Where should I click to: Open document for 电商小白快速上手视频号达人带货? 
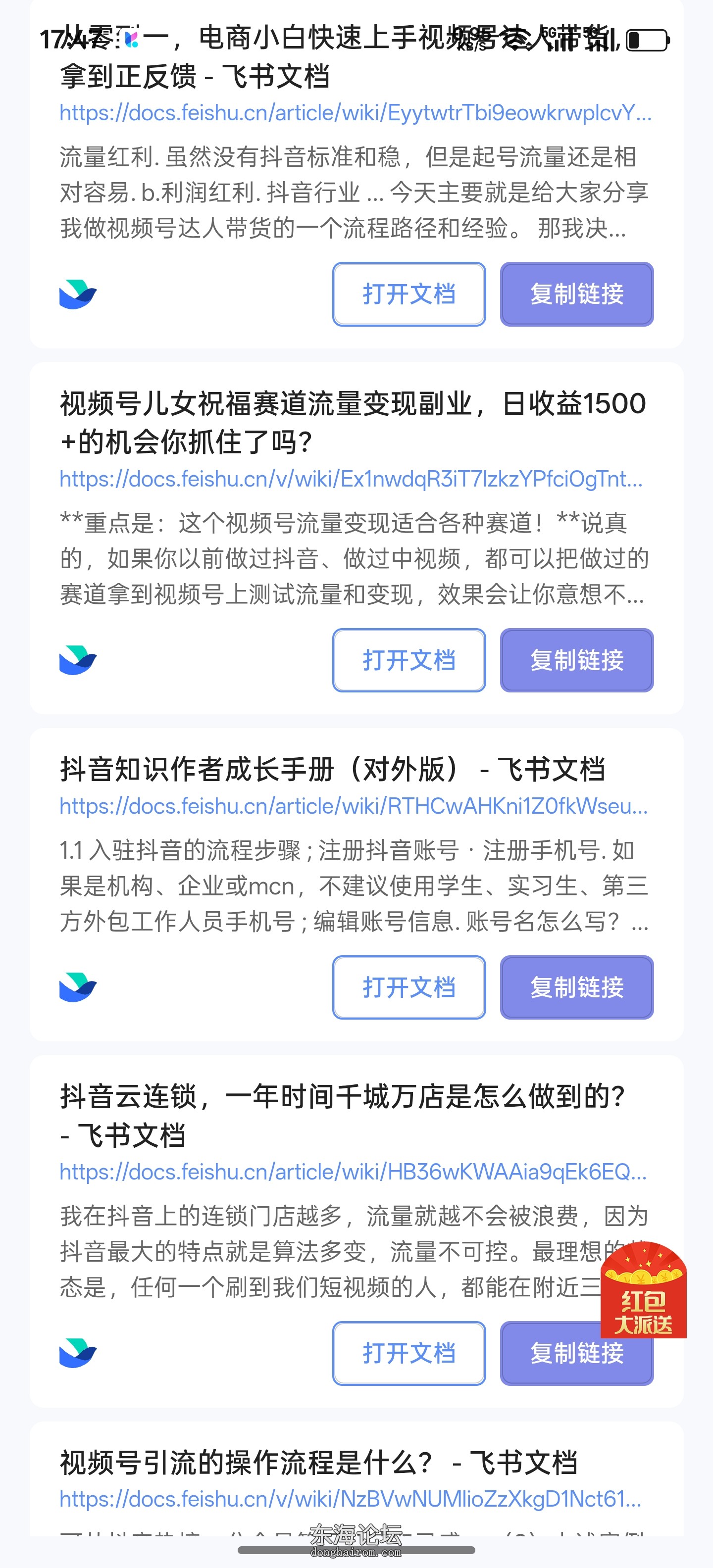[408, 294]
